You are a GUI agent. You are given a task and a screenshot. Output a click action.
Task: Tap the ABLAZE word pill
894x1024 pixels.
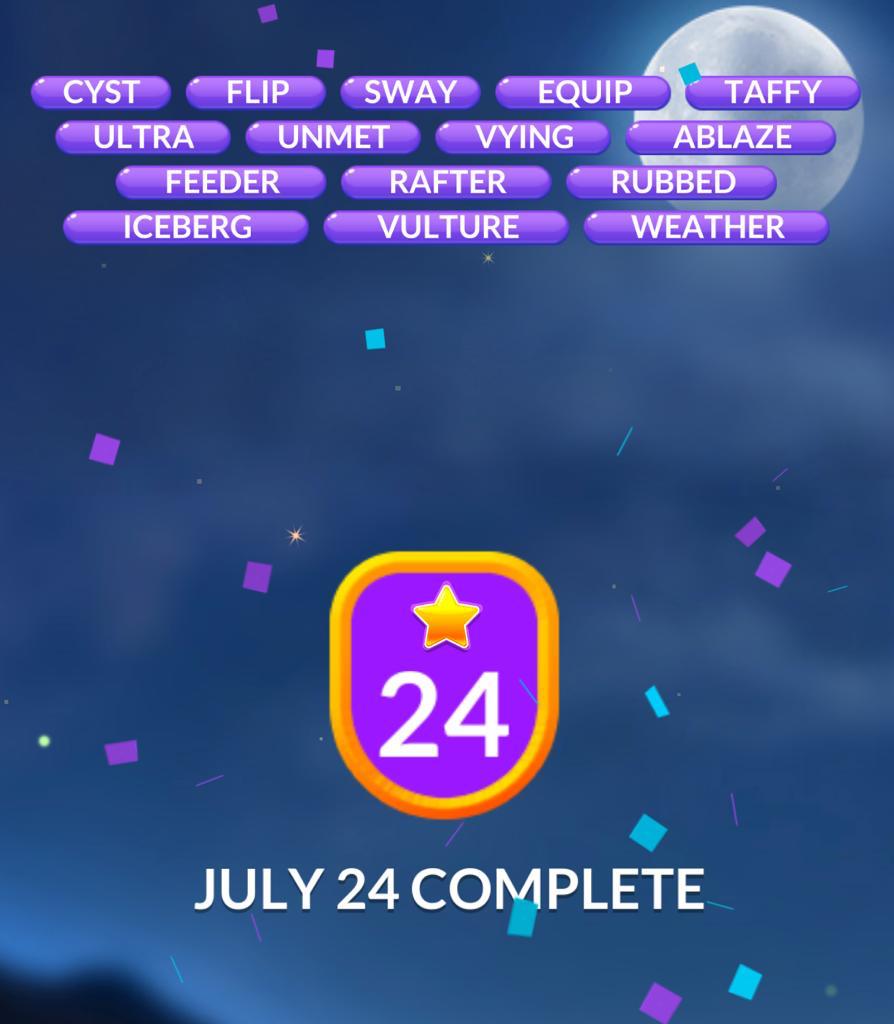point(731,137)
